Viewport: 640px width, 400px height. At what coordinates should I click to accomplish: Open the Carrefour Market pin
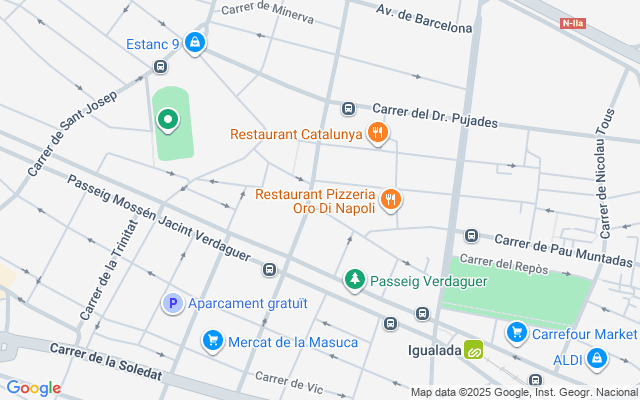pyautogui.click(x=517, y=333)
